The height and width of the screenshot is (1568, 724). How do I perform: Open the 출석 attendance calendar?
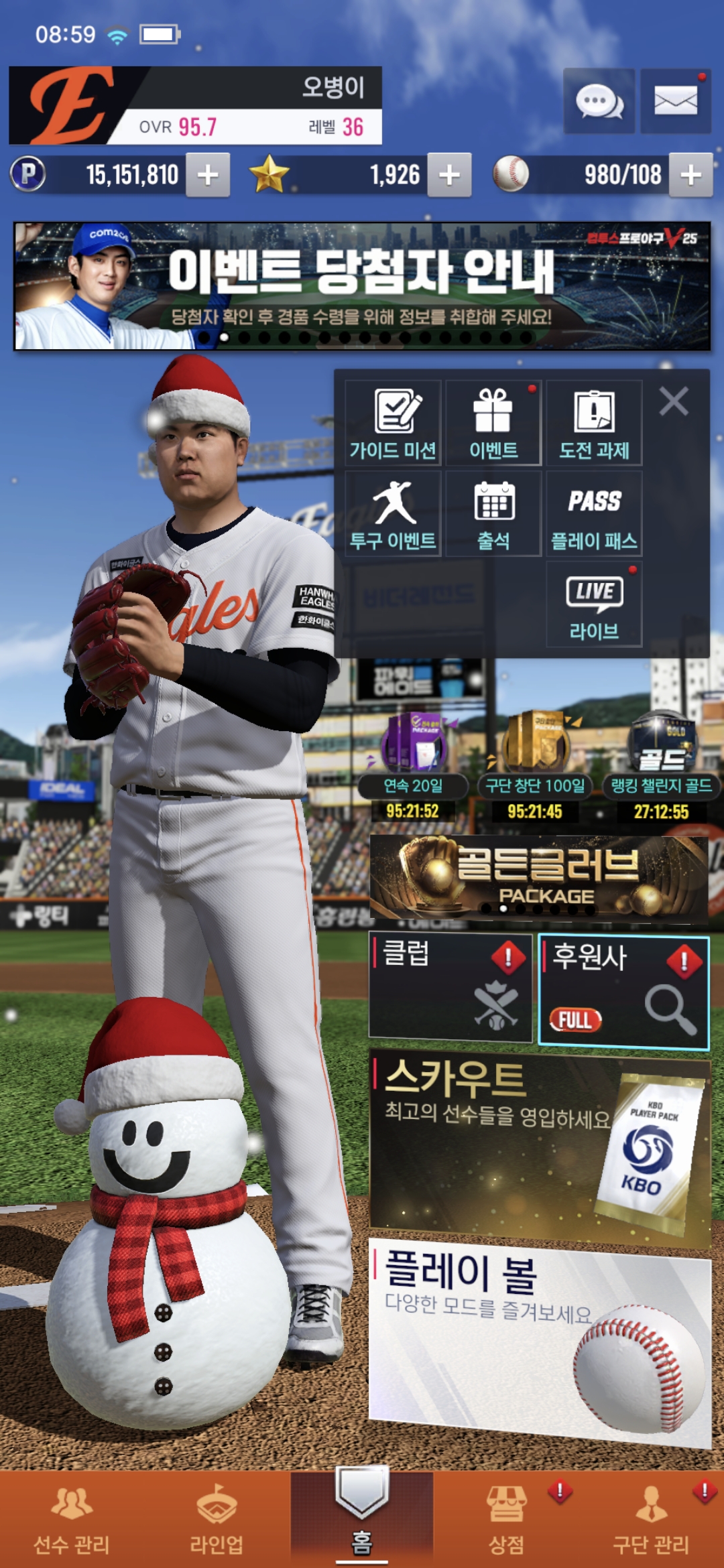click(x=493, y=513)
